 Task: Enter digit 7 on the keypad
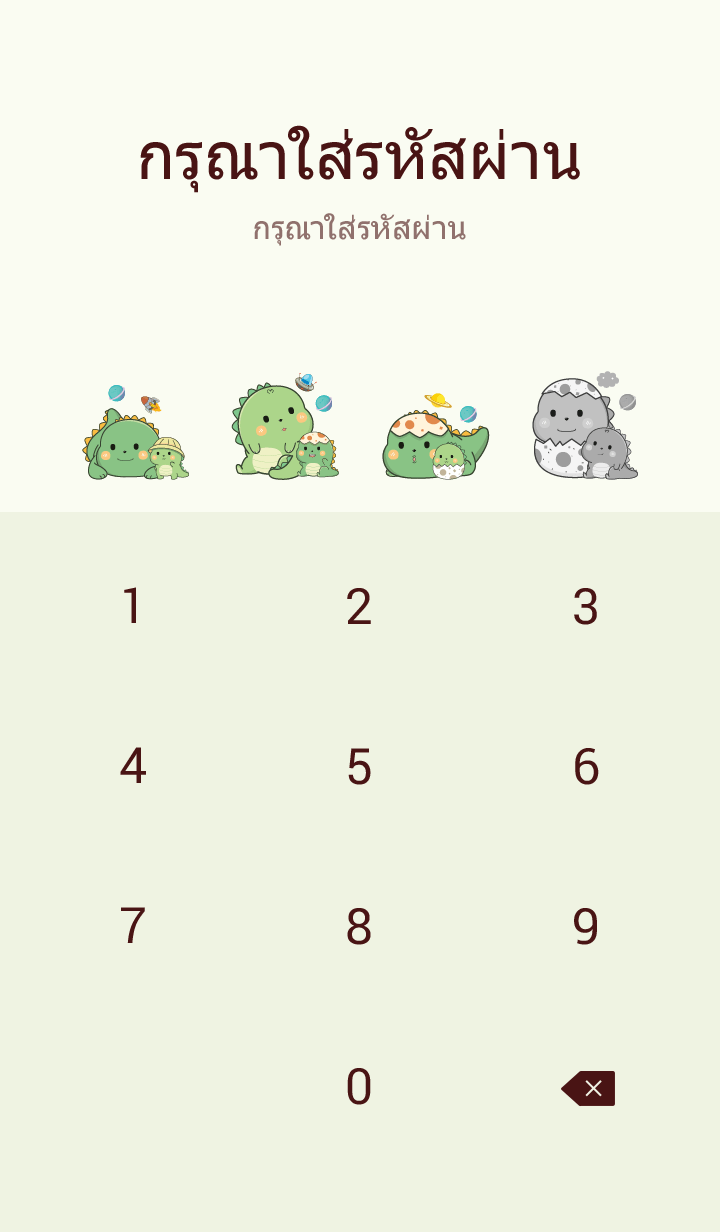pyautogui.click(x=132, y=927)
